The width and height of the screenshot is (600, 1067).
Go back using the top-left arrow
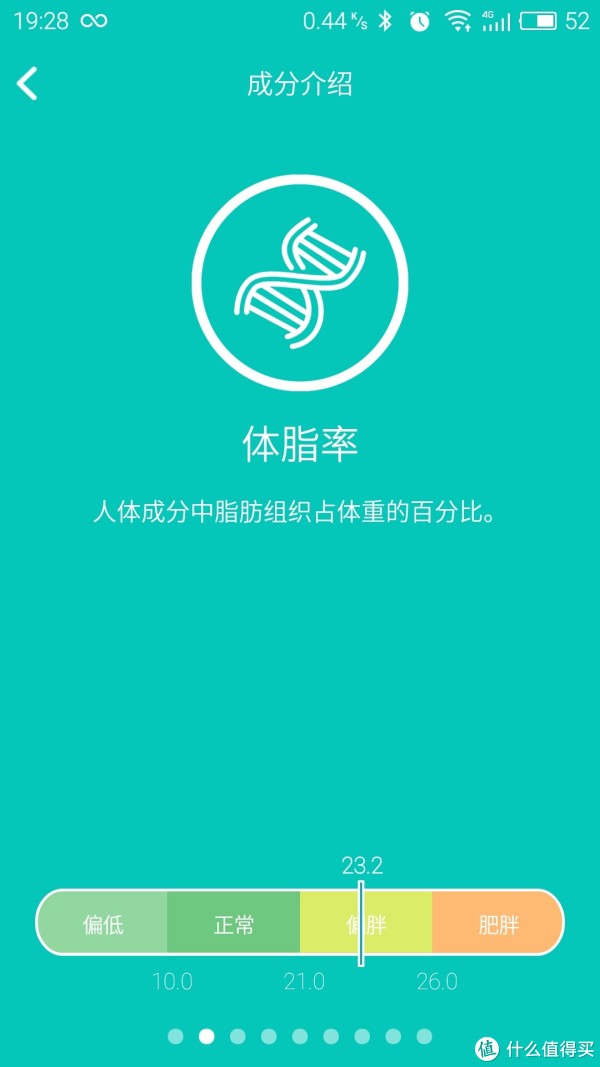click(28, 84)
